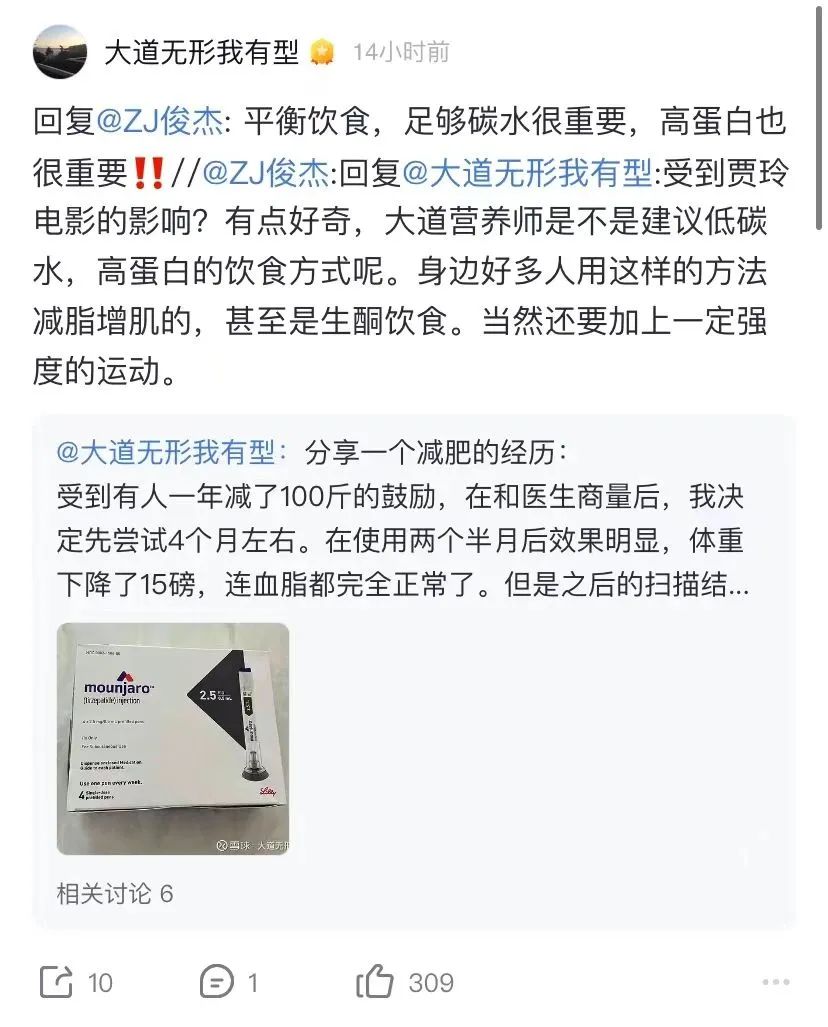This screenshot has width=828, height=1027.
Task: Open the three-dot more options menu
Action: point(776,982)
